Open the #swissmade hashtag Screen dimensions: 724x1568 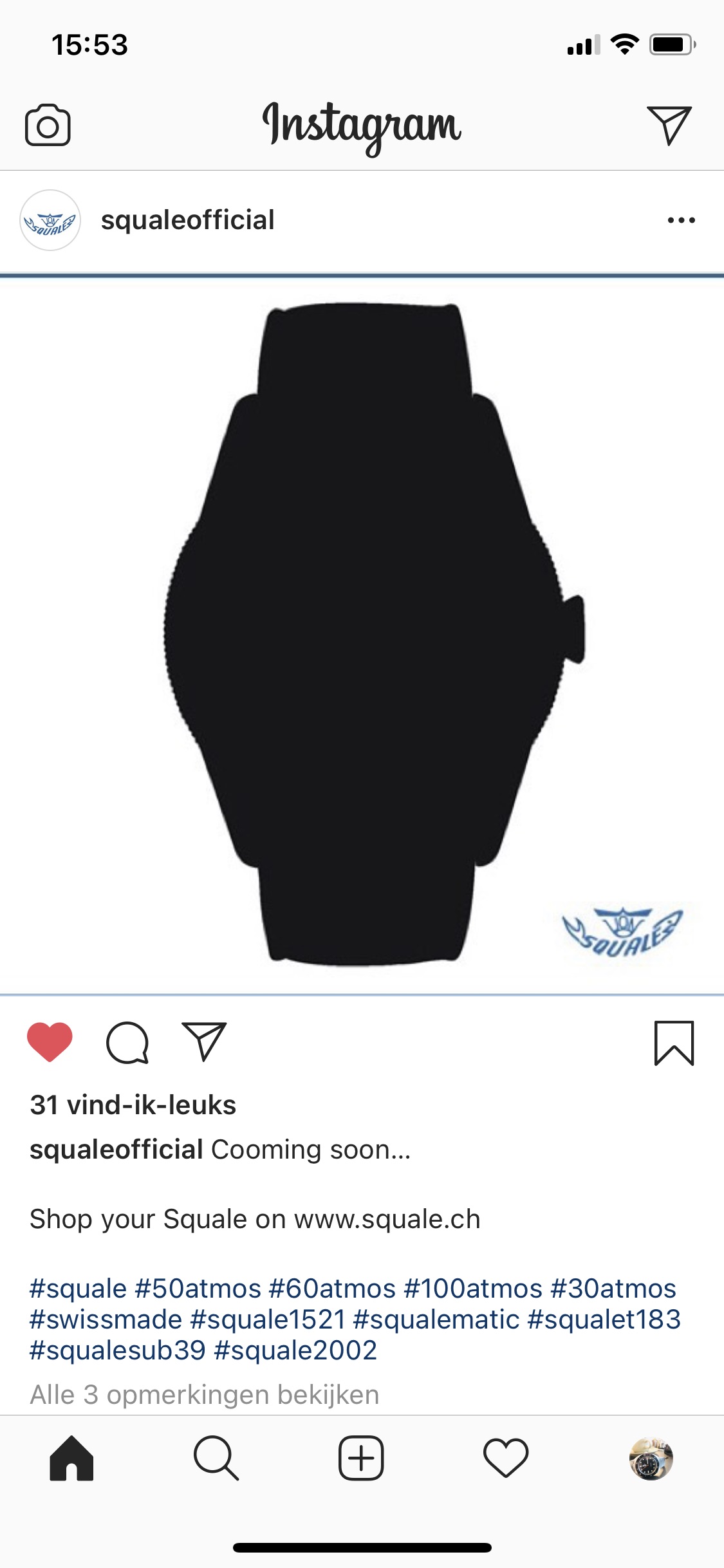[106, 1320]
